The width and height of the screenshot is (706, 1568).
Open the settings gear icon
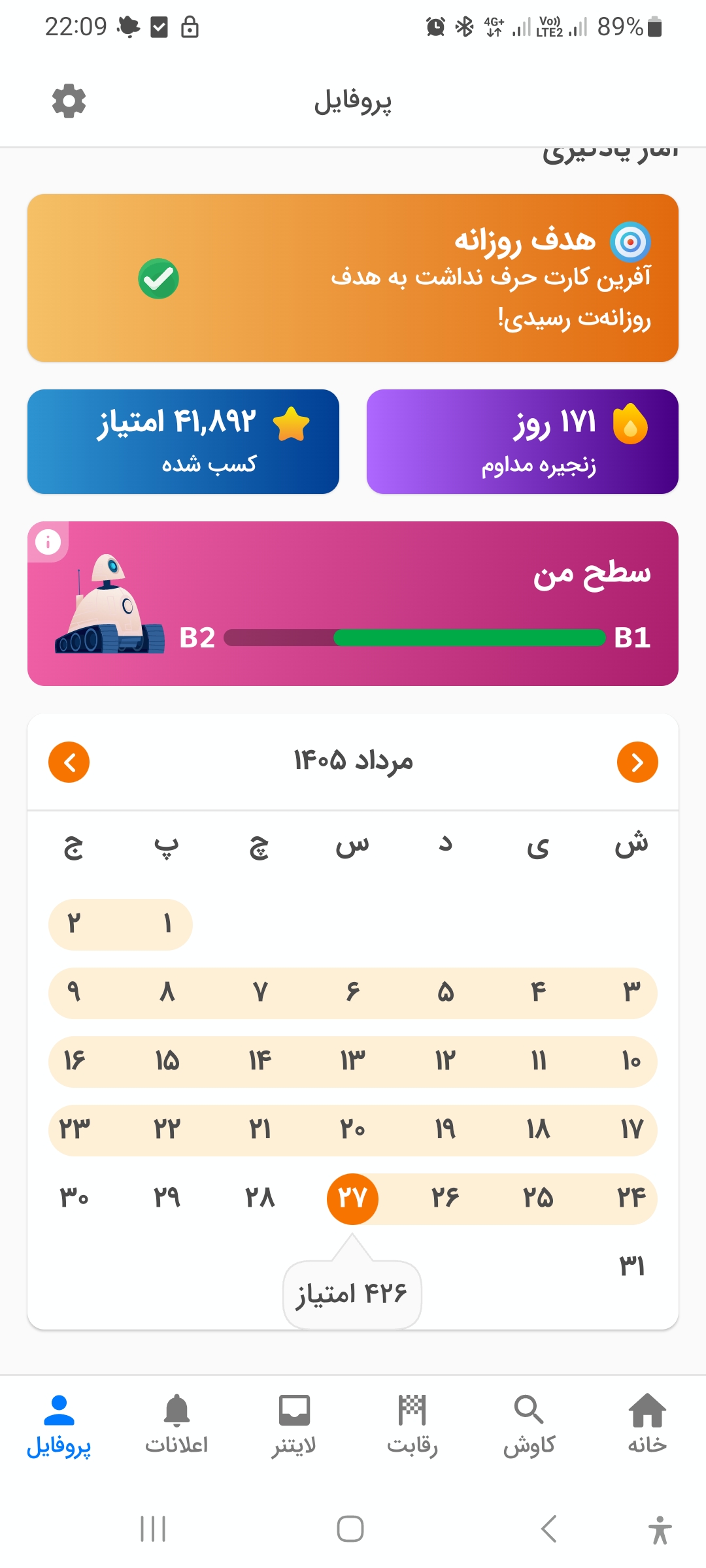tap(69, 101)
